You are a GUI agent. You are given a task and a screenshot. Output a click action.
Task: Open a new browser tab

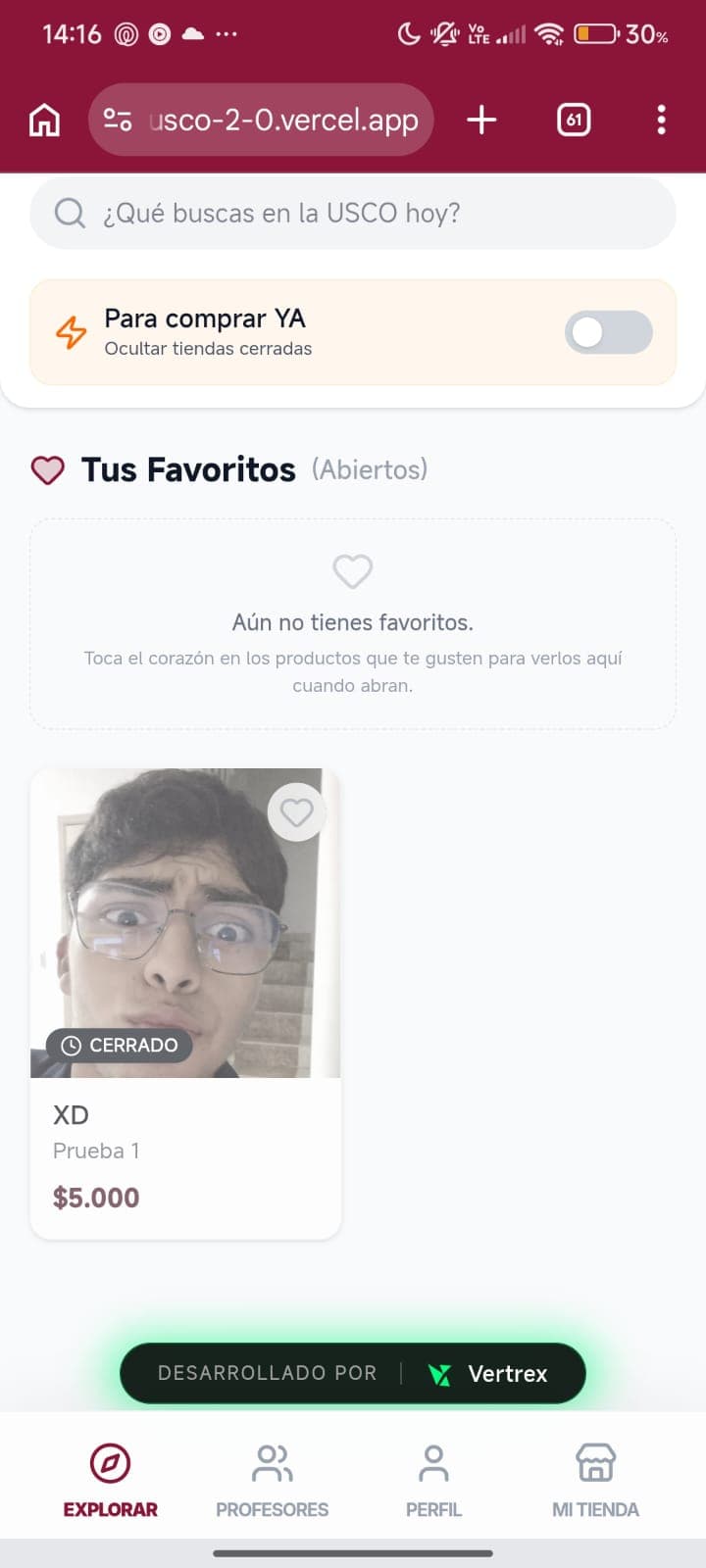pyautogui.click(x=481, y=121)
